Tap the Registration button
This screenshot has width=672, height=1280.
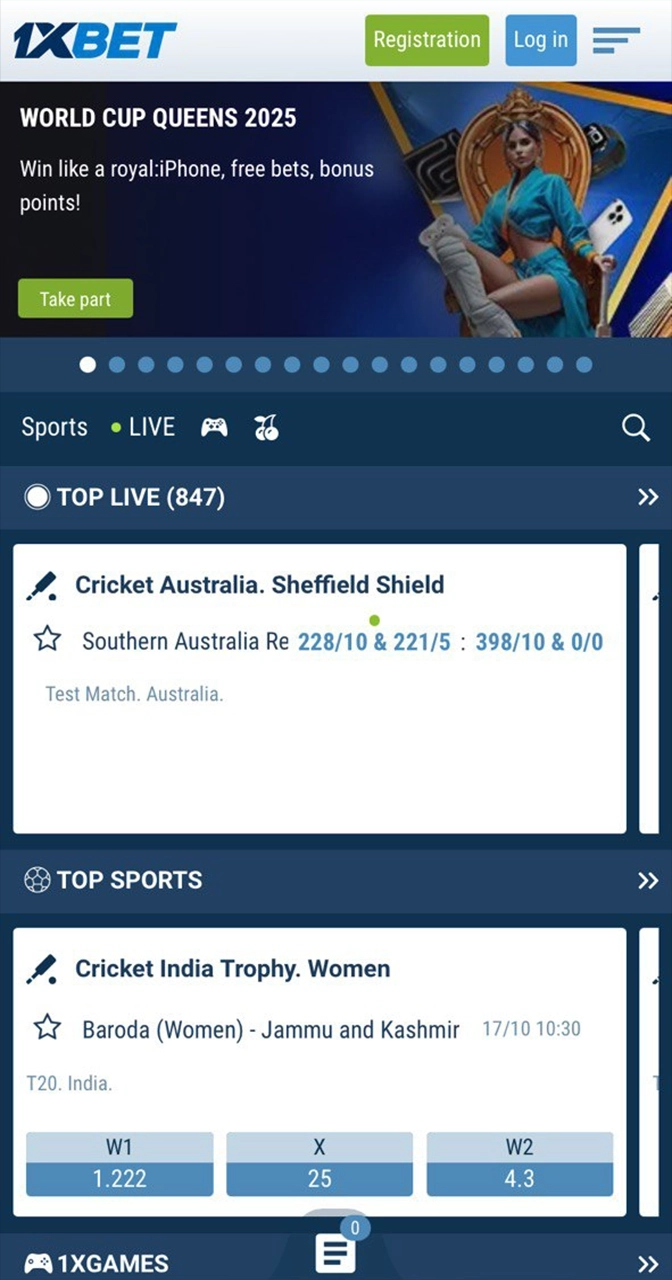pos(427,40)
